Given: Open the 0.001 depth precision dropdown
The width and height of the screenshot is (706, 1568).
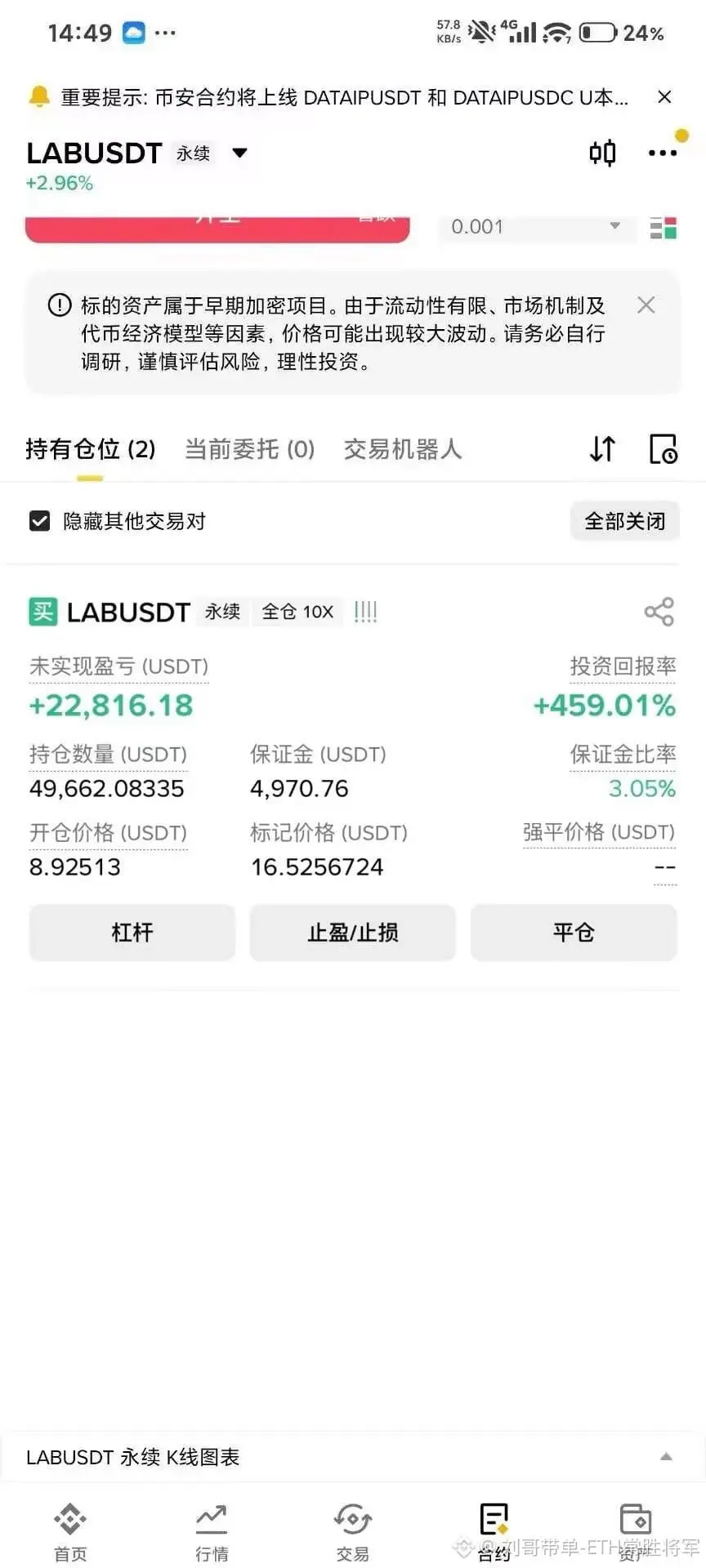Looking at the screenshot, I should click(537, 226).
